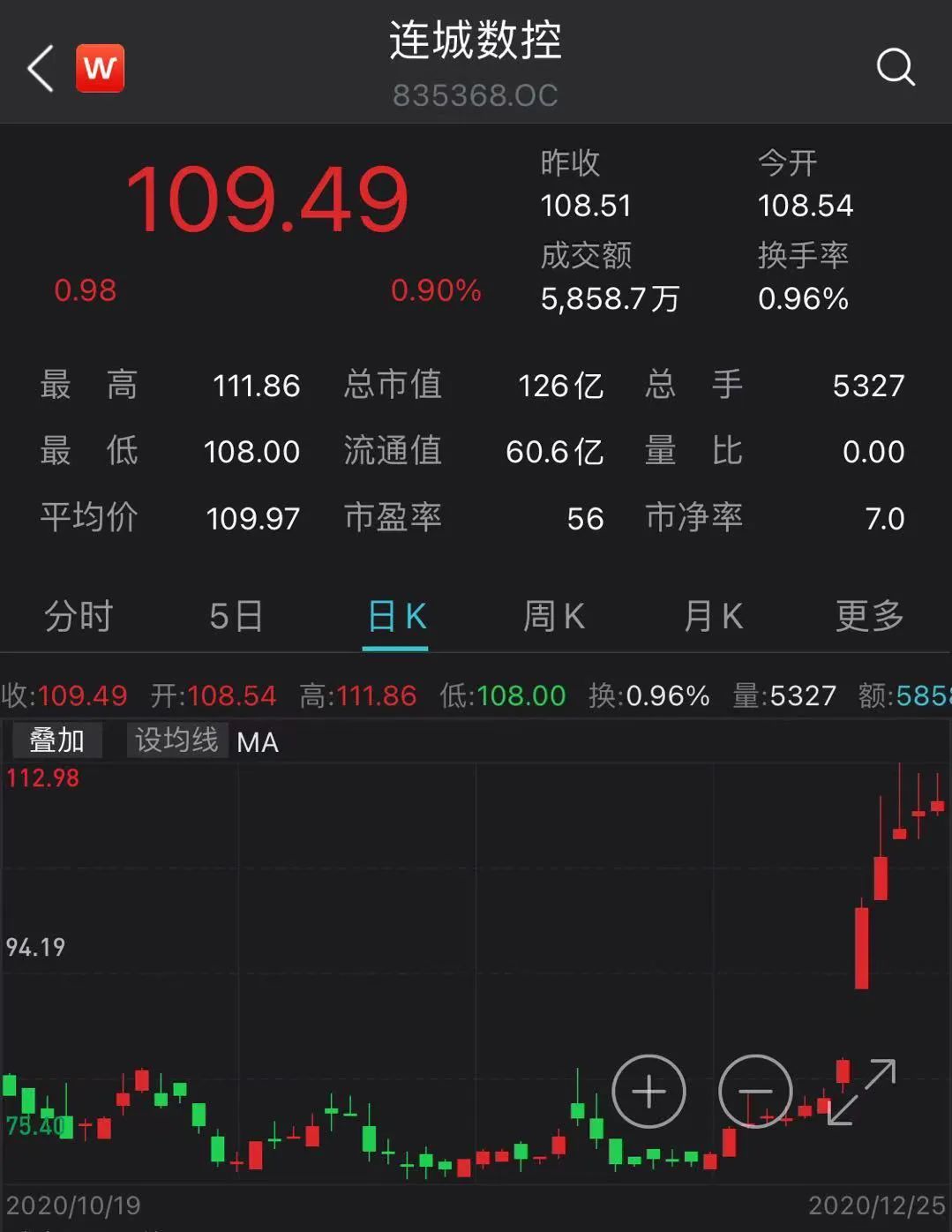The width and height of the screenshot is (952, 1232).
Task: Open the 更多 chart options
Action: point(869,616)
